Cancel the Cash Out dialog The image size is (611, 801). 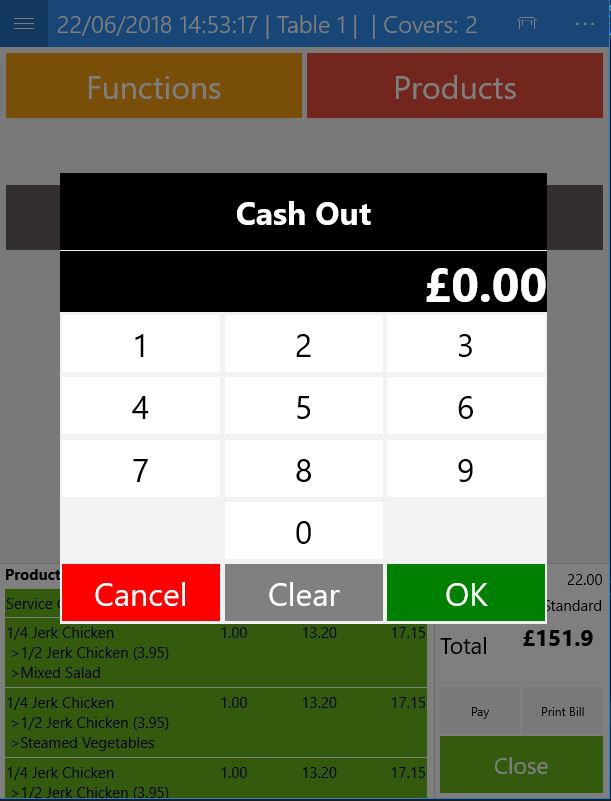coord(141,594)
